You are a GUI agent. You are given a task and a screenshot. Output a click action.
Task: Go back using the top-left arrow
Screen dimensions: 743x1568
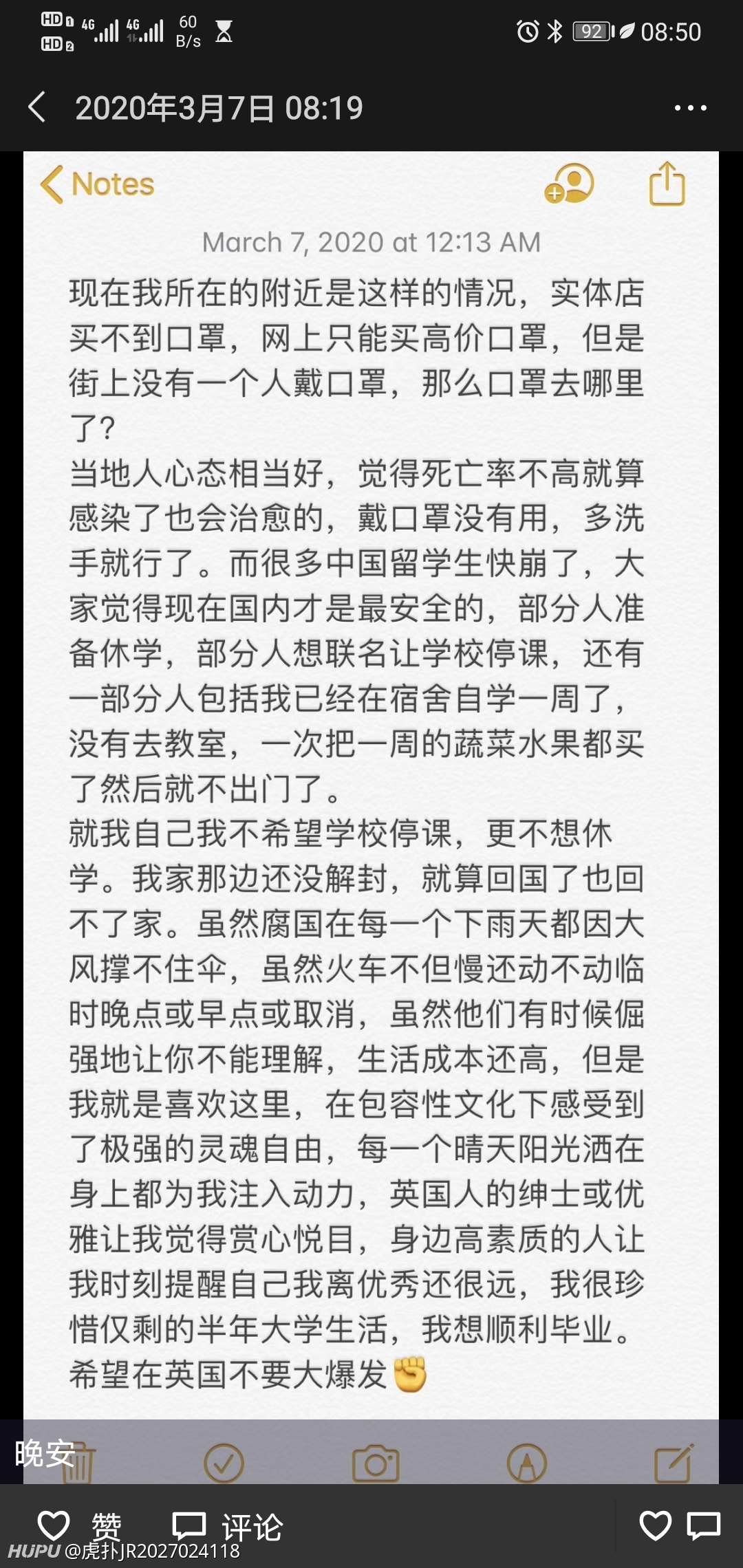pyautogui.click(x=37, y=108)
